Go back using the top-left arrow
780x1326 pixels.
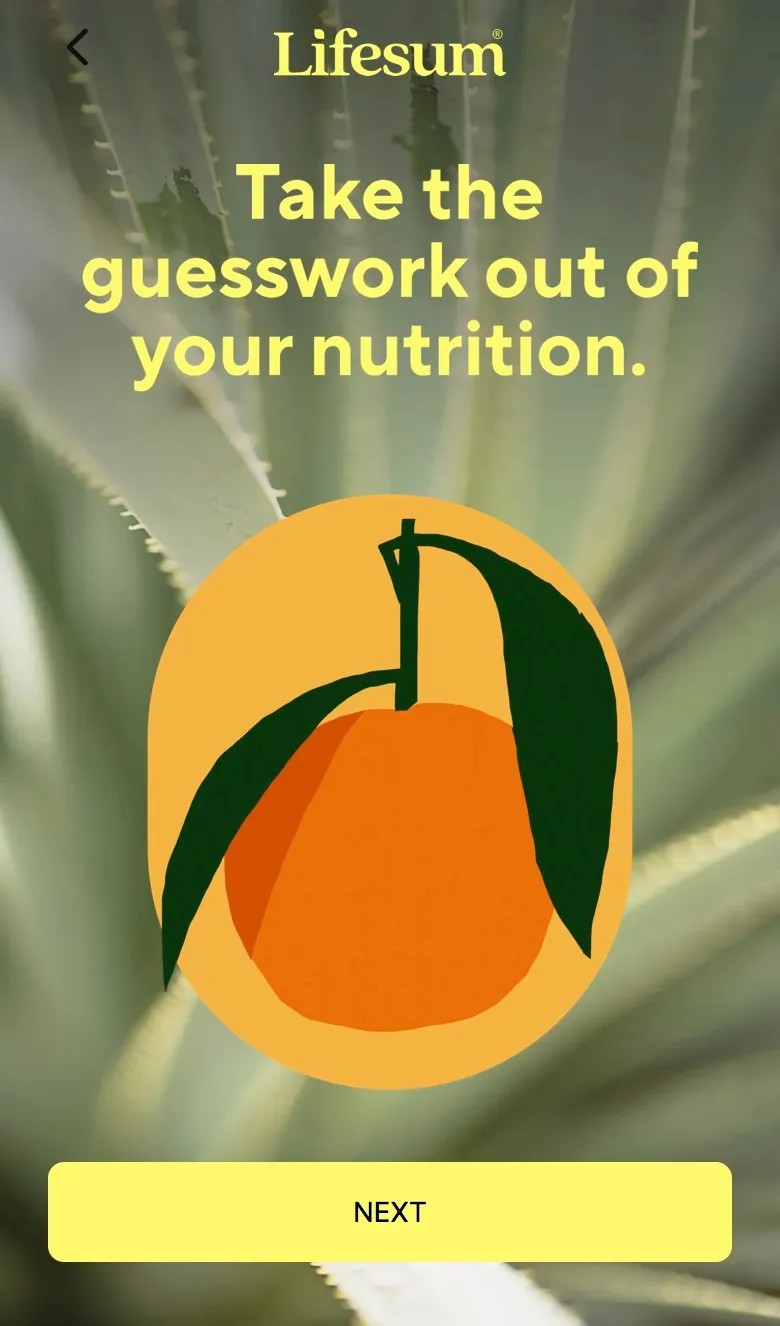[77, 47]
